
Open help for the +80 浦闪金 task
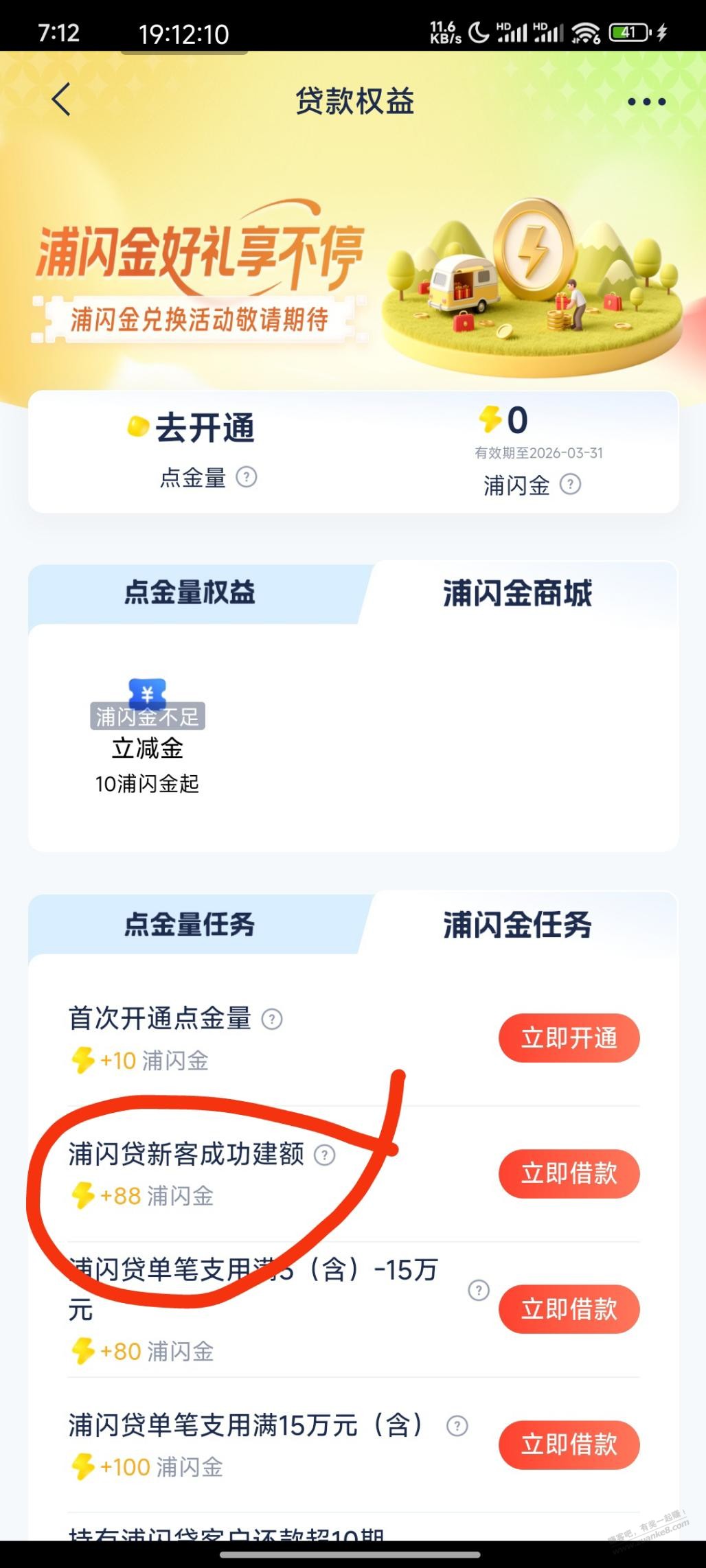[479, 1290]
